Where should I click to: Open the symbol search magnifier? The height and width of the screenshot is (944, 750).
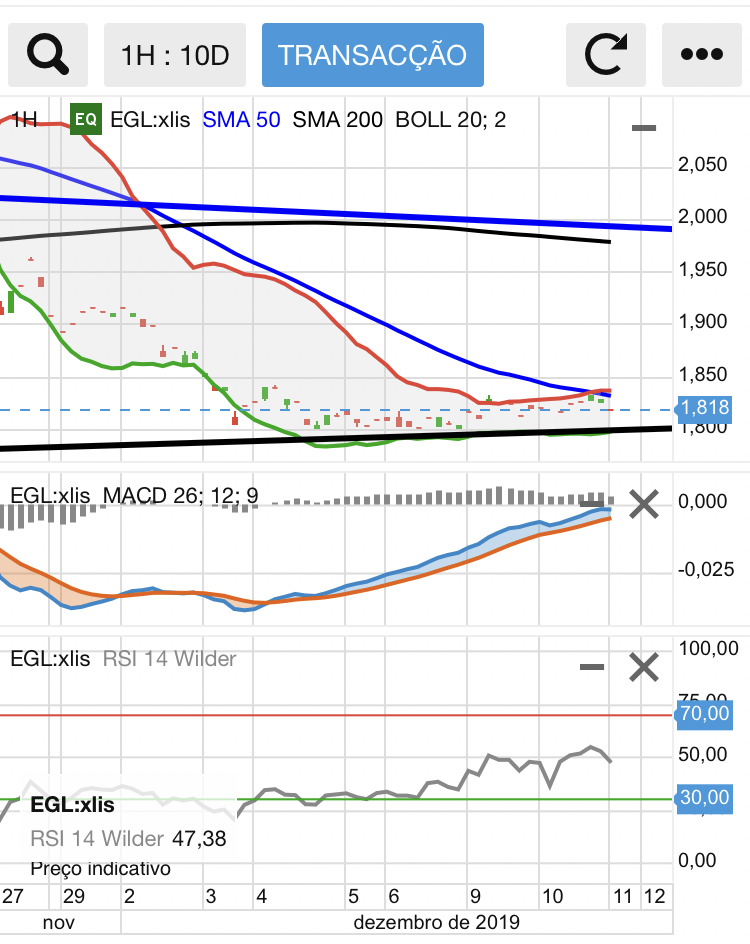pyautogui.click(x=44, y=54)
